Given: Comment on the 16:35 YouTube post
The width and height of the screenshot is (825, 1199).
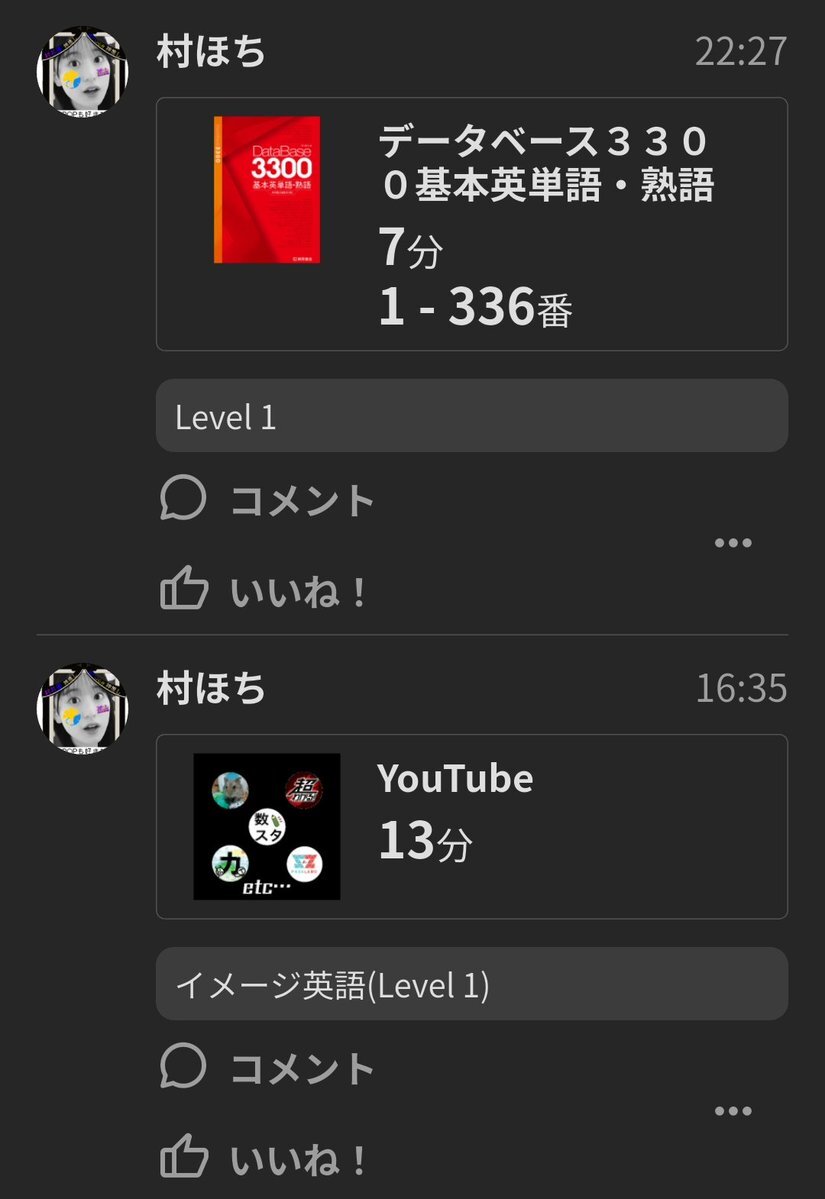Looking at the screenshot, I should point(267,1068).
